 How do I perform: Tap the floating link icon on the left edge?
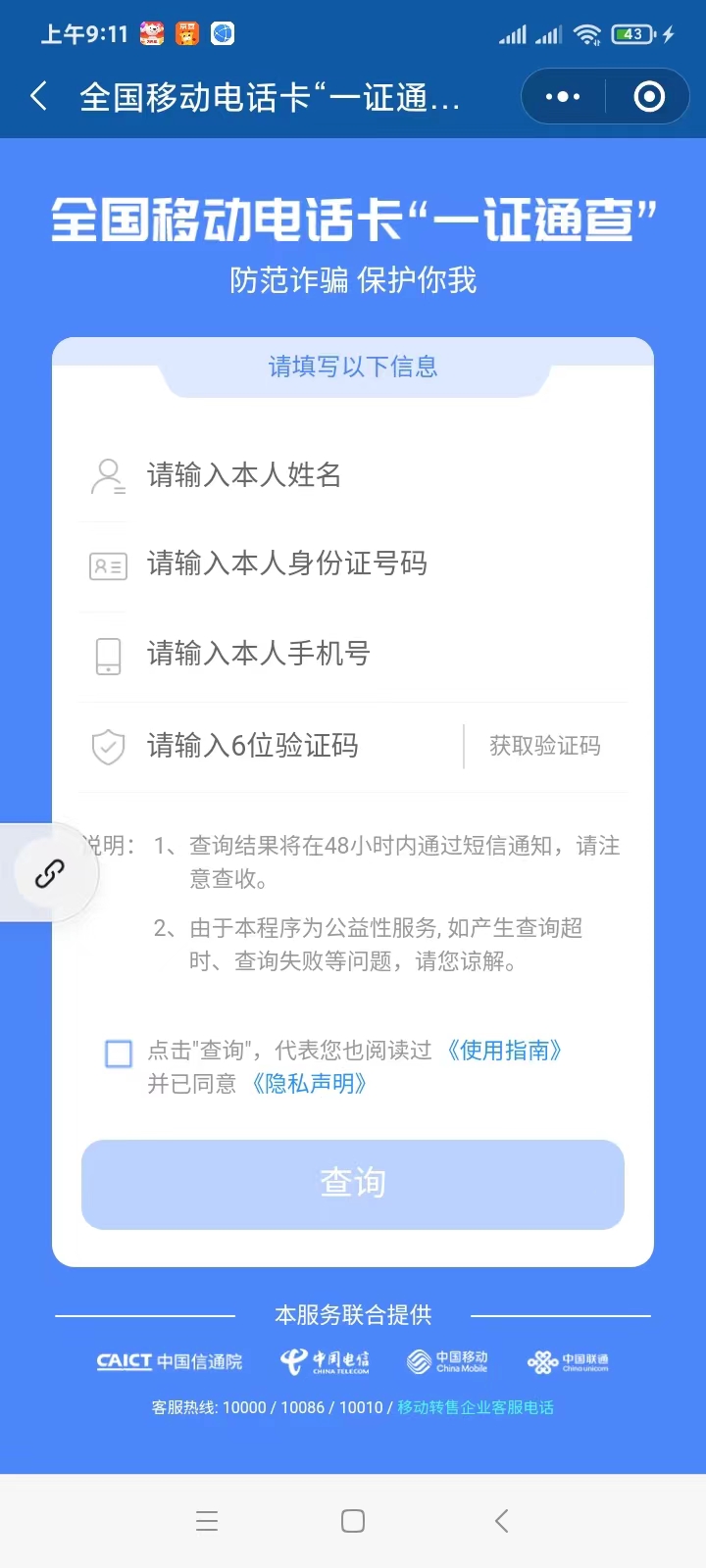(47, 872)
